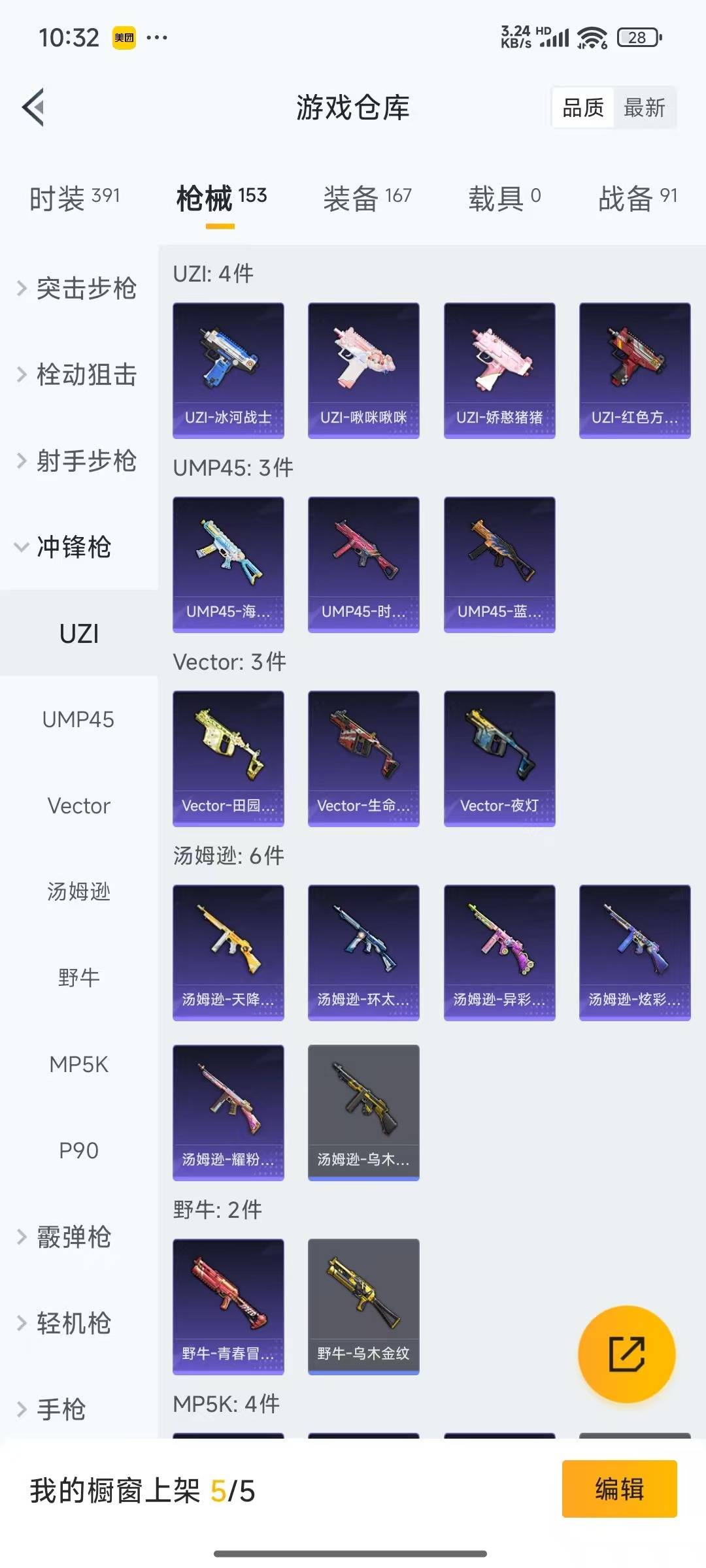
Task: Select 汤姆逊 in the side list
Action: [78, 892]
